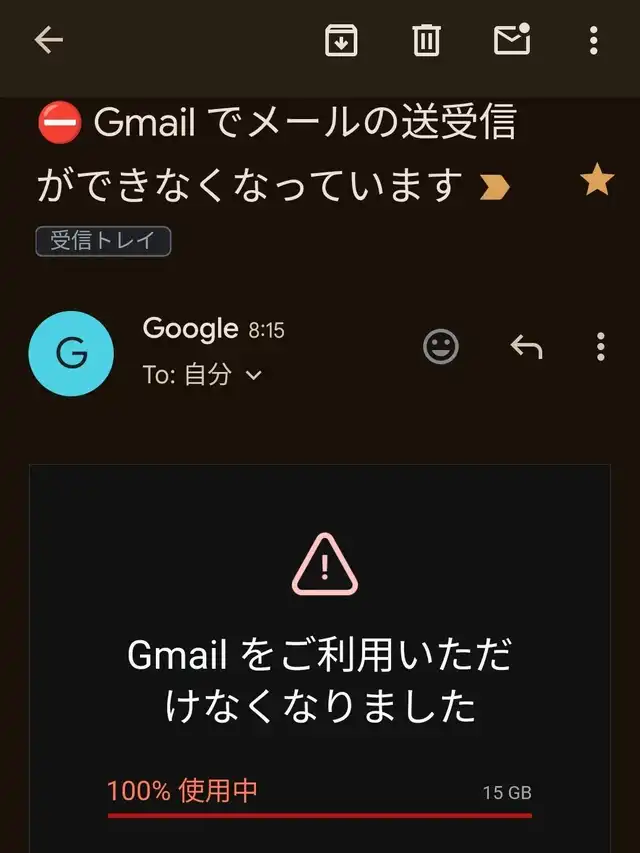
Task: Delete this email with the trash icon
Action: tap(426, 40)
